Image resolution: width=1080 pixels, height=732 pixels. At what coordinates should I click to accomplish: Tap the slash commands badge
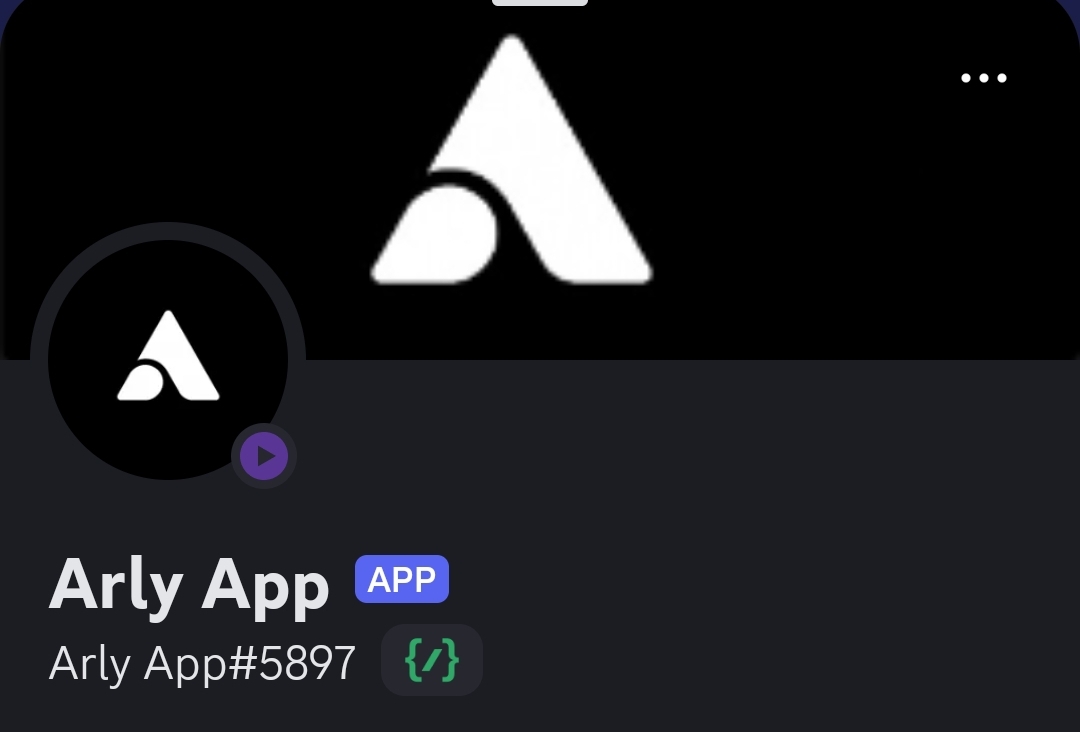pyautogui.click(x=432, y=660)
